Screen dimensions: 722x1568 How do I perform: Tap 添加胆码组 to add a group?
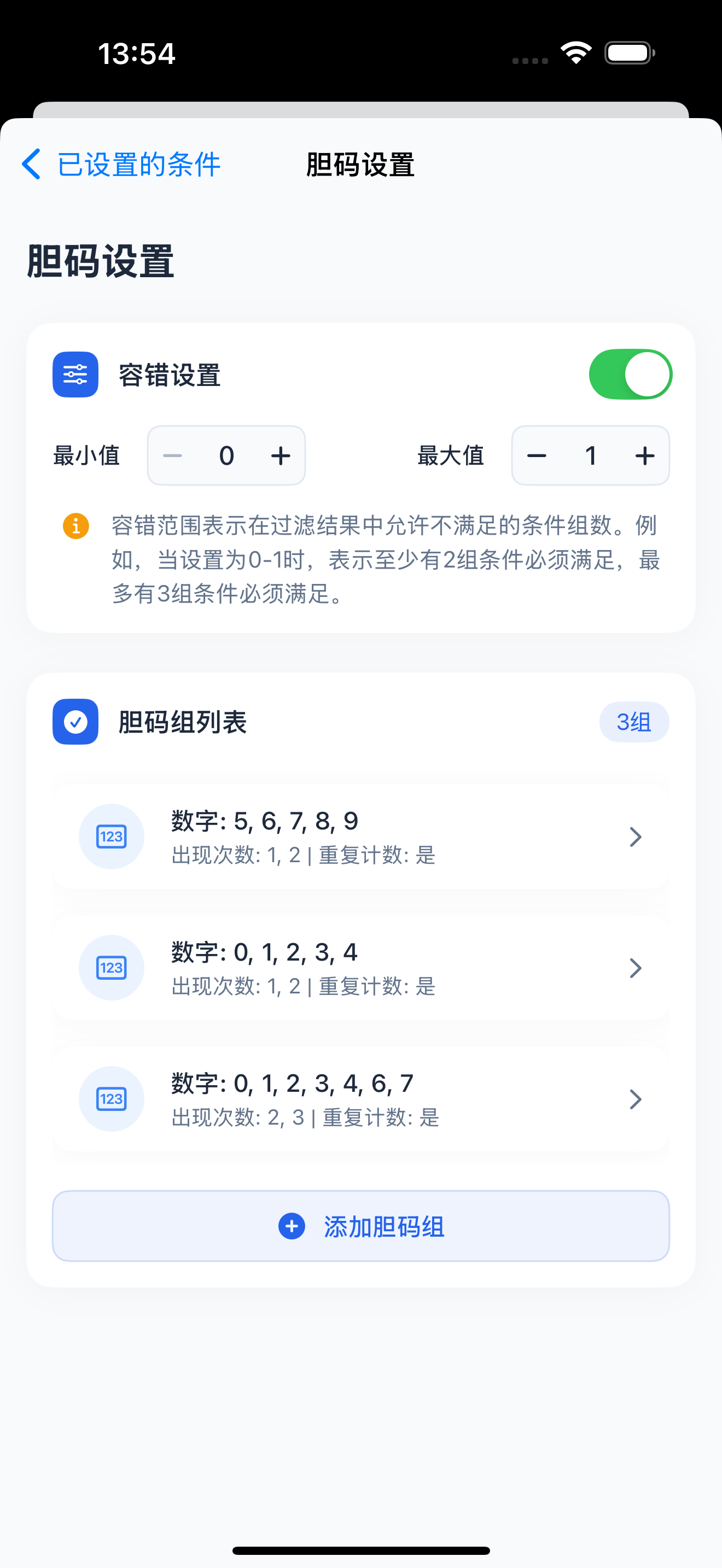[360, 1226]
